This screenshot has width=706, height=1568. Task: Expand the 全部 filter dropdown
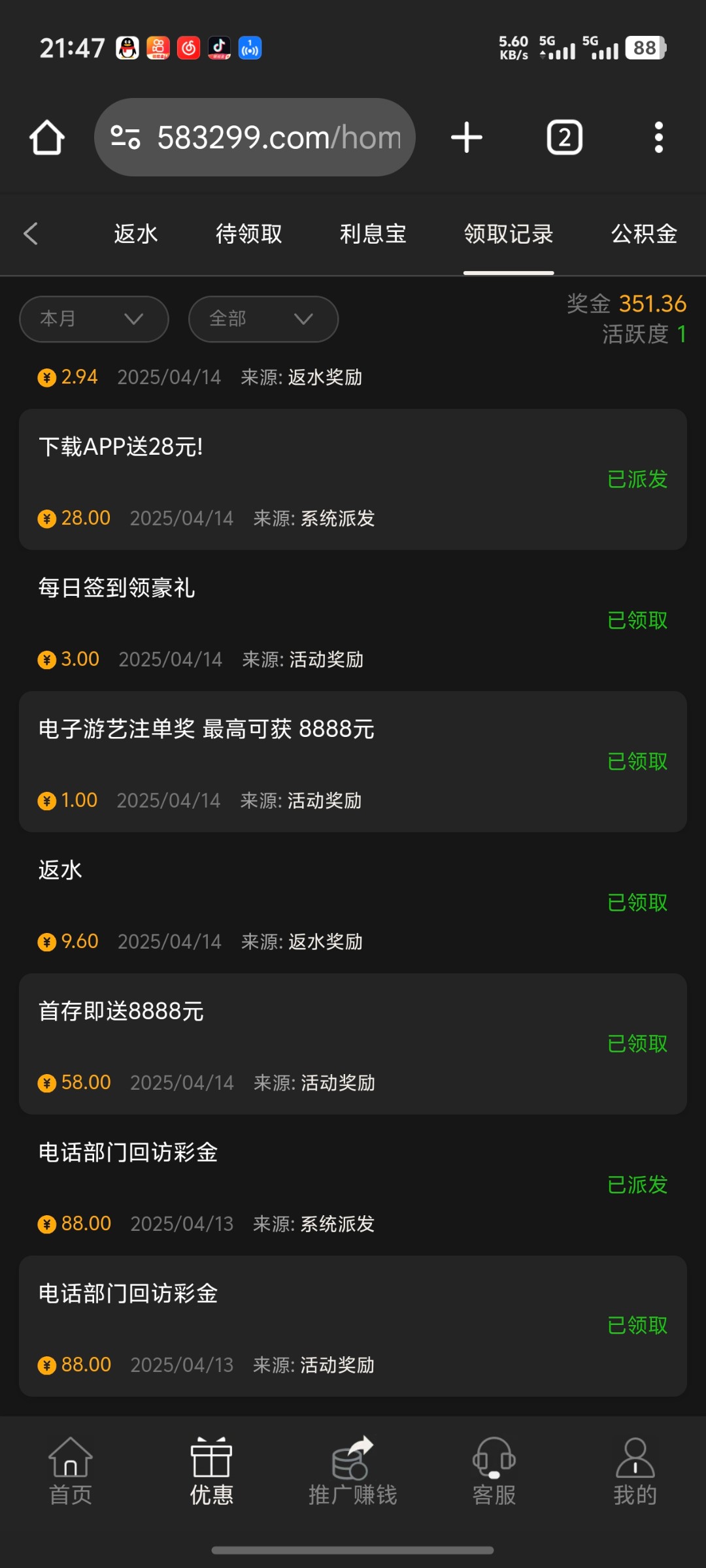[263, 319]
